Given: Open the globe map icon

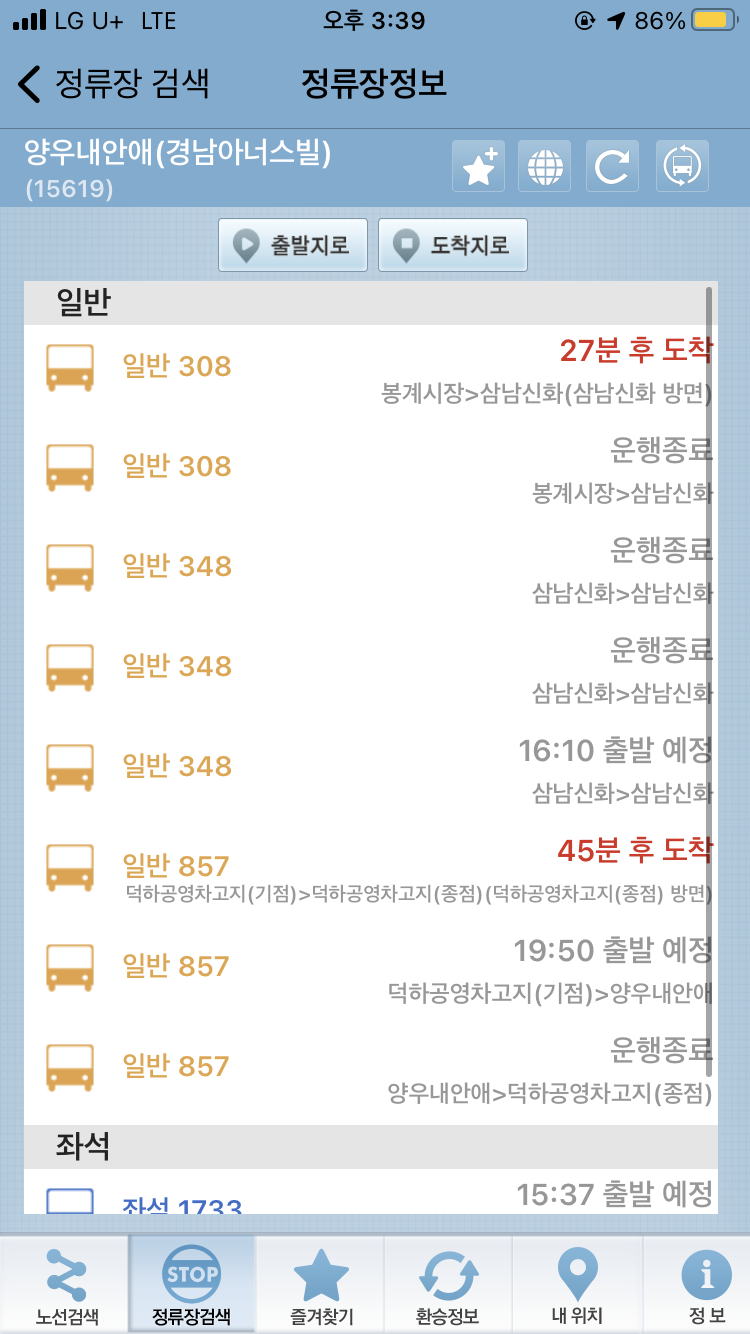Looking at the screenshot, I should pos(545,166).
